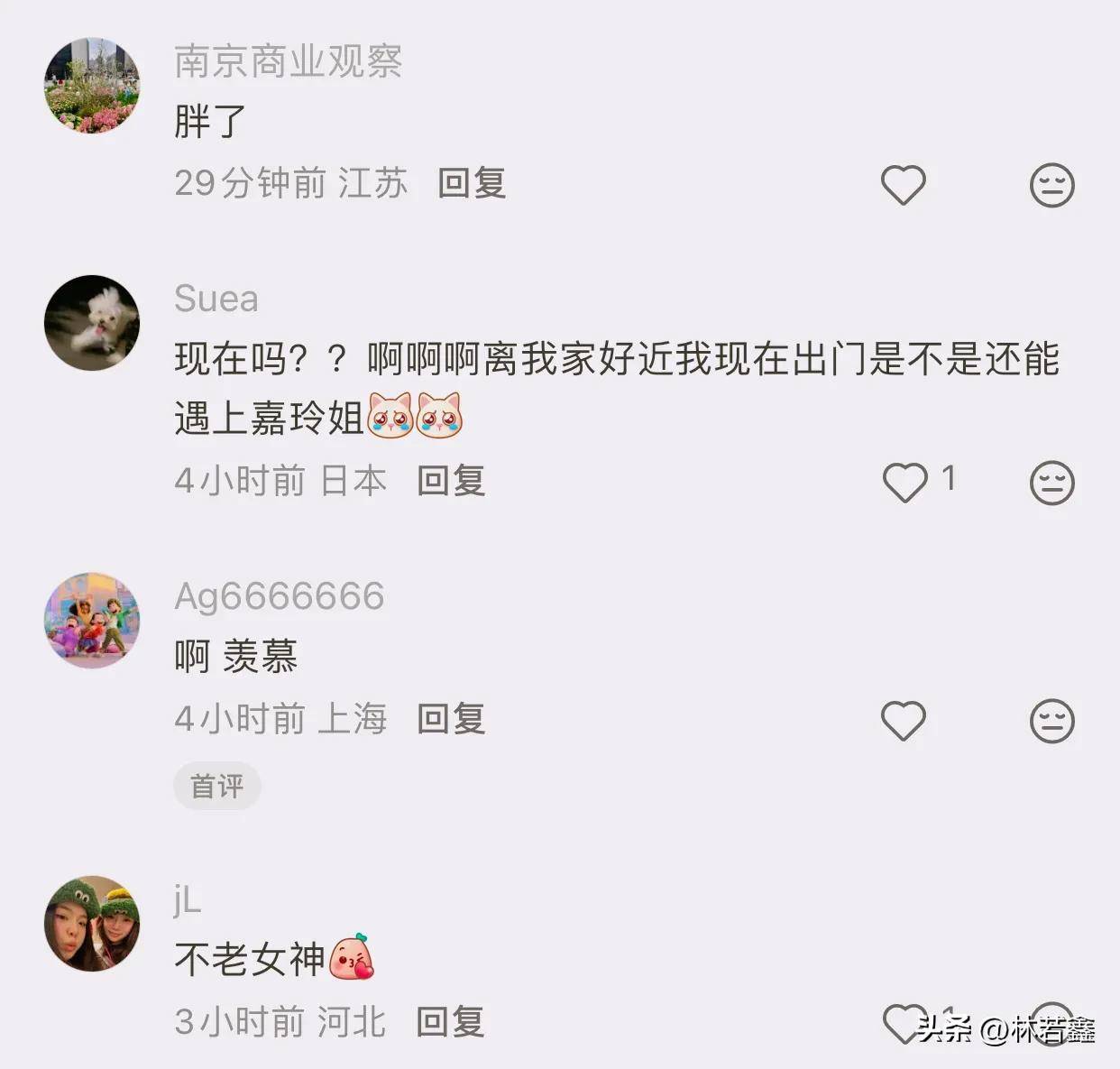This screenshot has width=1120, height=1069.
Task: Open Ag6666666's avatar
Action: point(92,621)
